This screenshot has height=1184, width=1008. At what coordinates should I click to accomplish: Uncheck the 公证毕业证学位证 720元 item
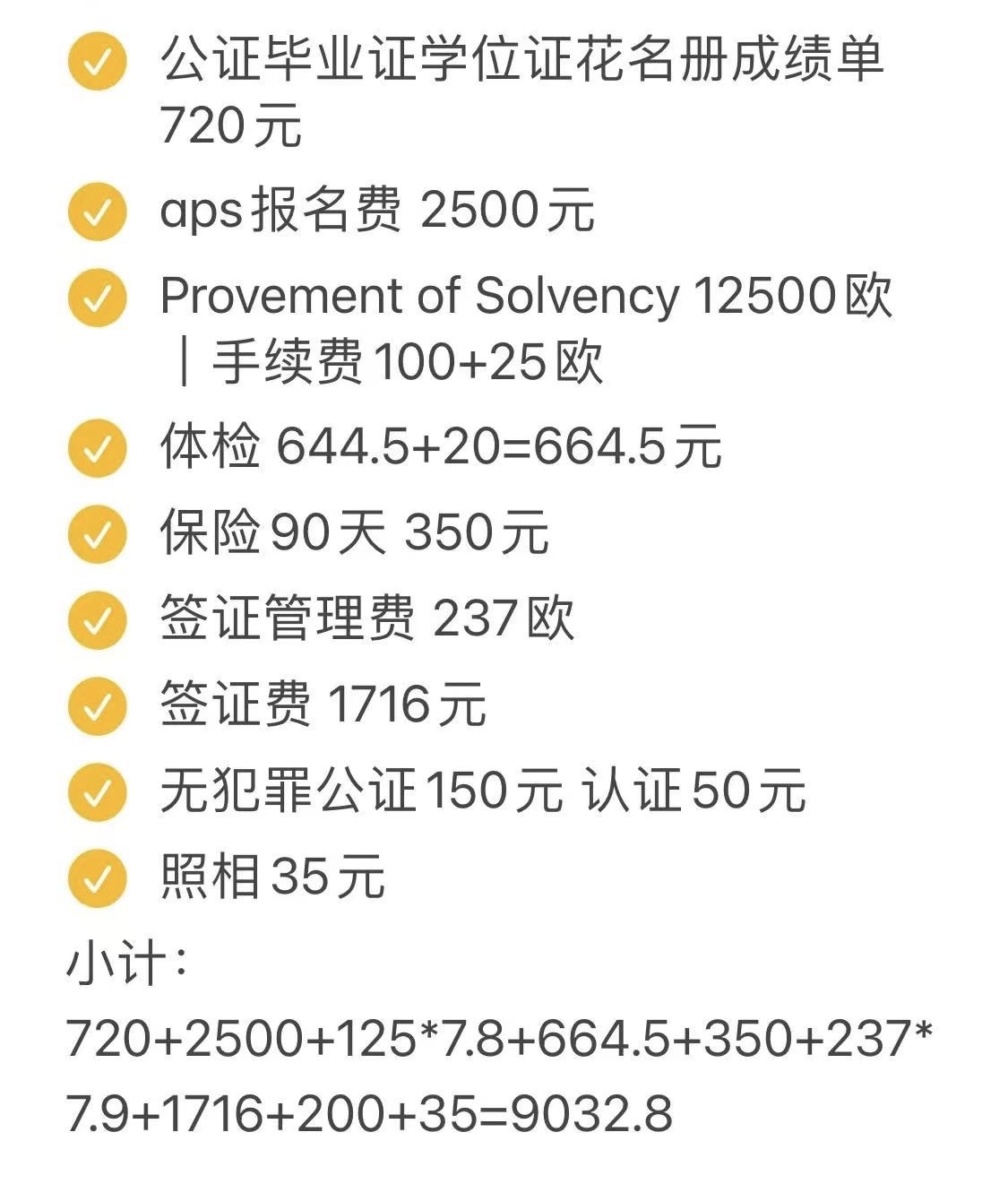pyautogui.click(x=97, y=60)
